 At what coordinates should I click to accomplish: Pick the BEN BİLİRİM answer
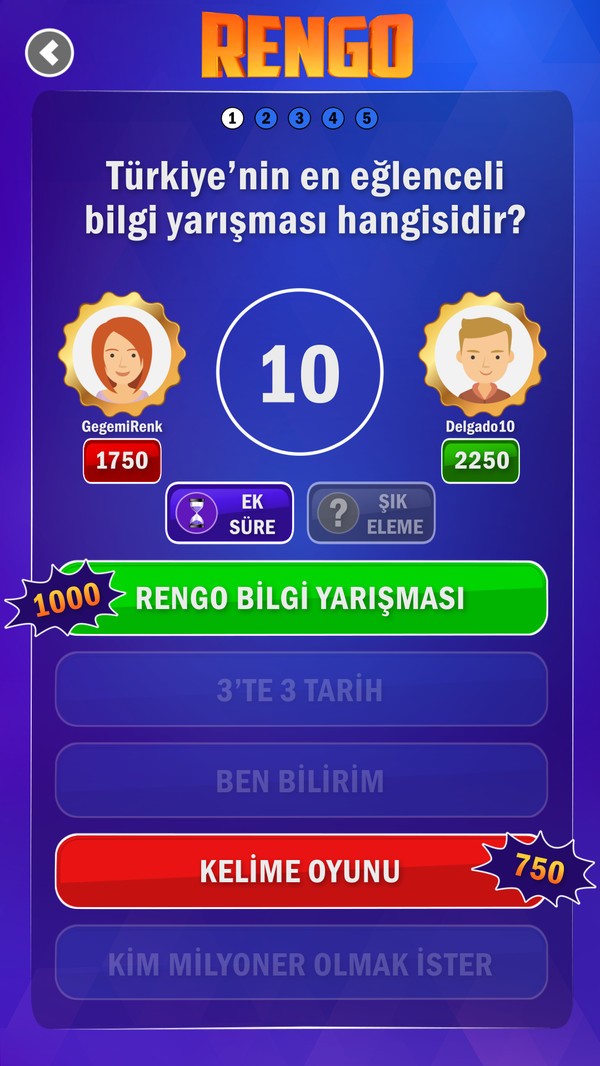point(300,781)
